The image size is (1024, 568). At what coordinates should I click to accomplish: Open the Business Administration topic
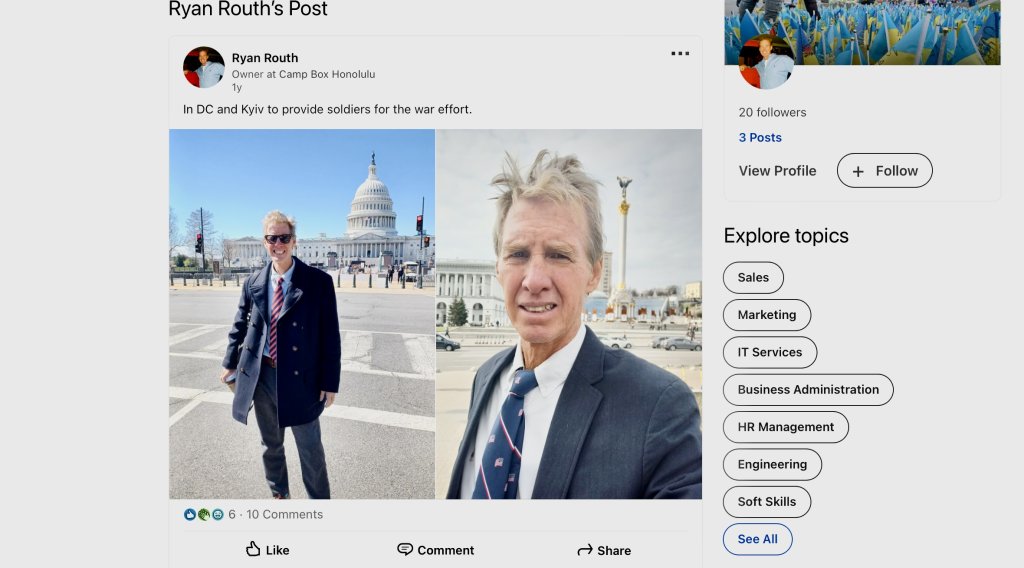tap(808, 390)
